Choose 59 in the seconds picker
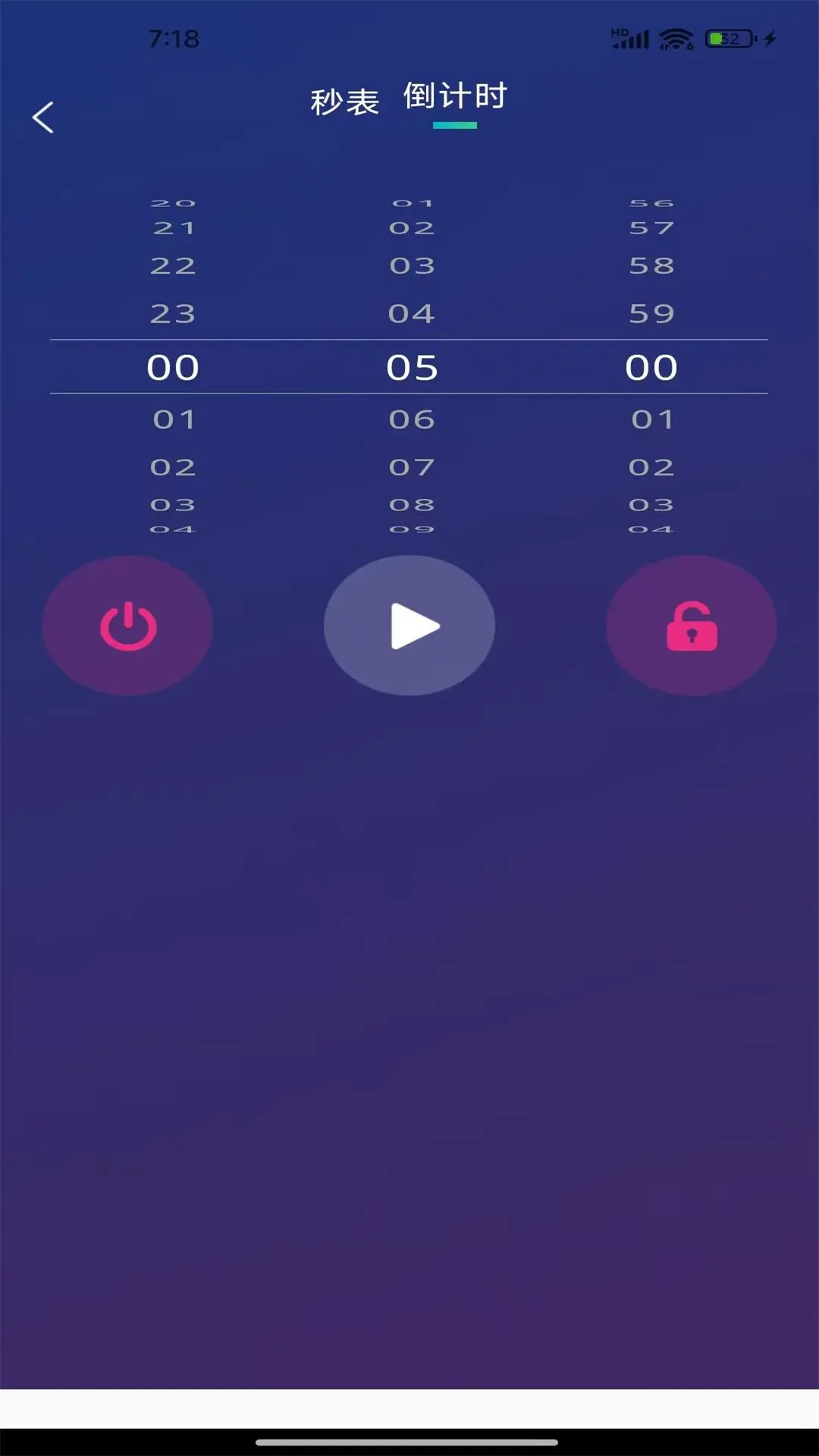This screenshot has height=1456, width=819. pyautogui.click(x=651, y=314)
